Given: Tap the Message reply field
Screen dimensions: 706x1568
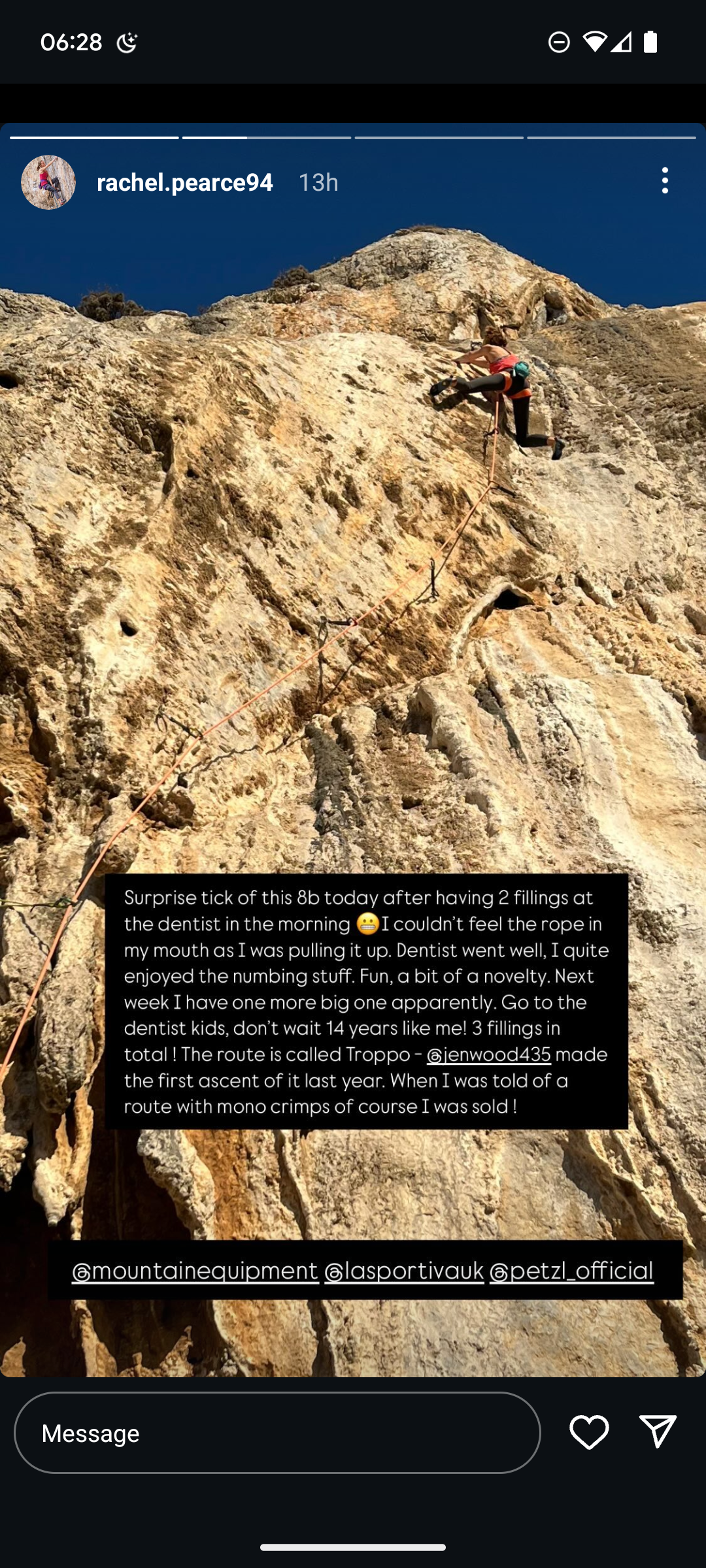Looking at the screenshot, I should coord(277,1433).
